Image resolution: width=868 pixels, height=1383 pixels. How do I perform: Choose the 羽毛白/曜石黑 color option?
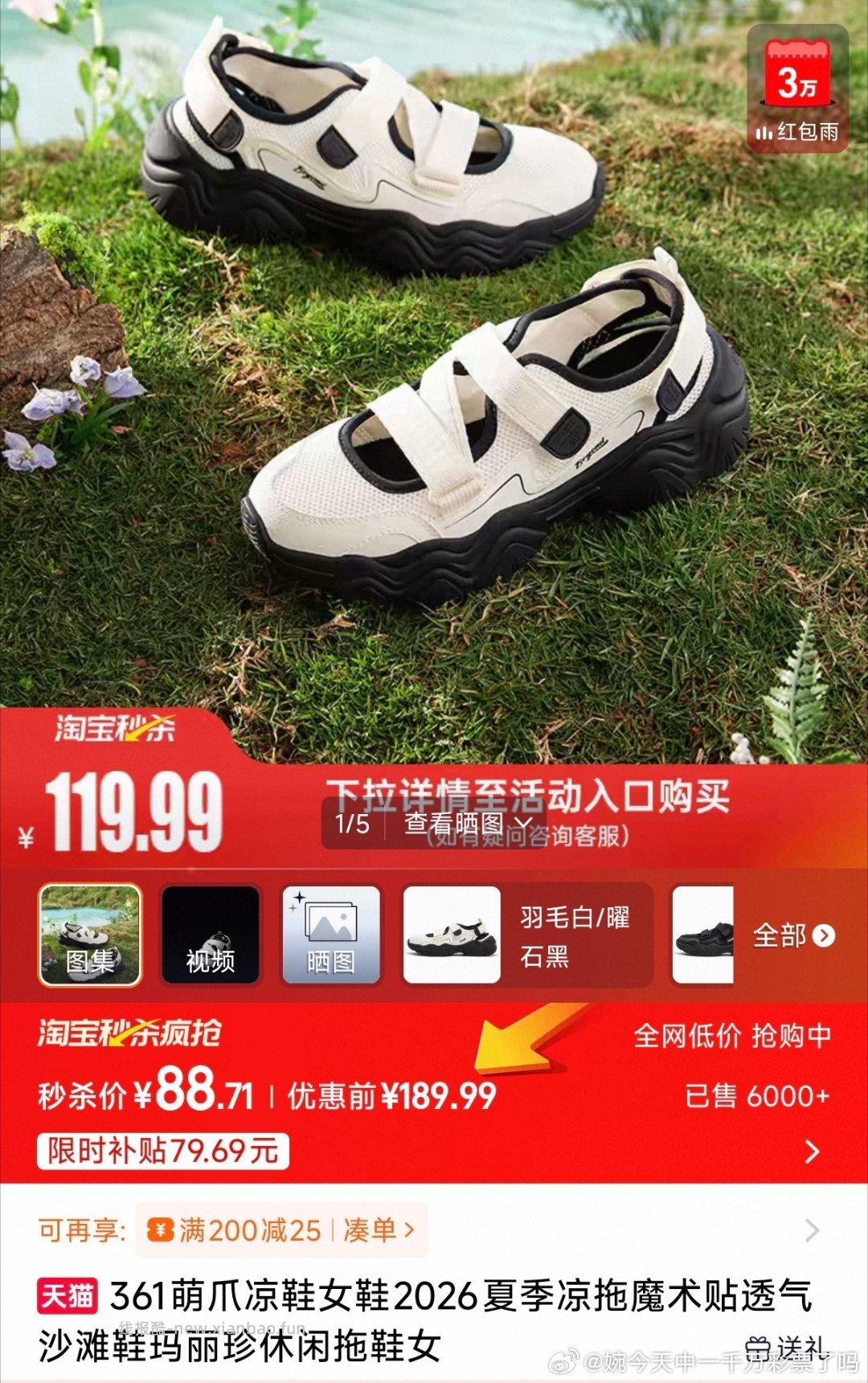(x=527, y=935)
